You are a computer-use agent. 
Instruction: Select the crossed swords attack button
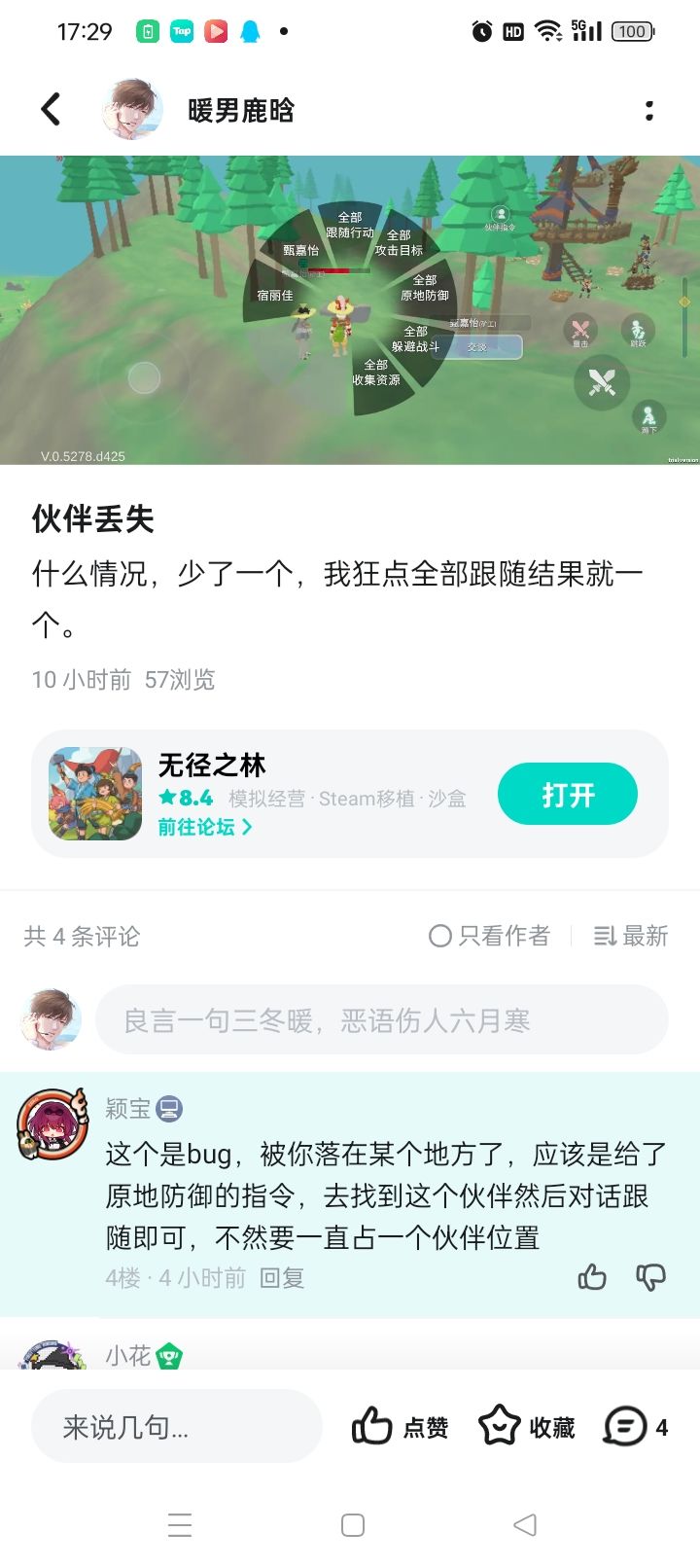tap(602, 381)
